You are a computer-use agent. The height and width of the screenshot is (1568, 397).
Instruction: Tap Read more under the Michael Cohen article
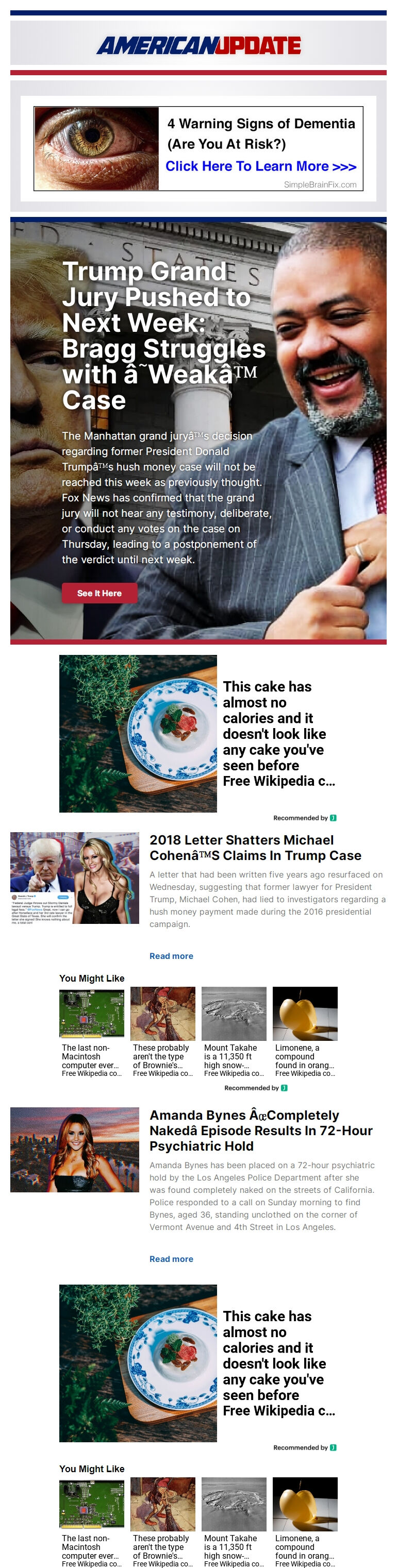coord(171,956)
